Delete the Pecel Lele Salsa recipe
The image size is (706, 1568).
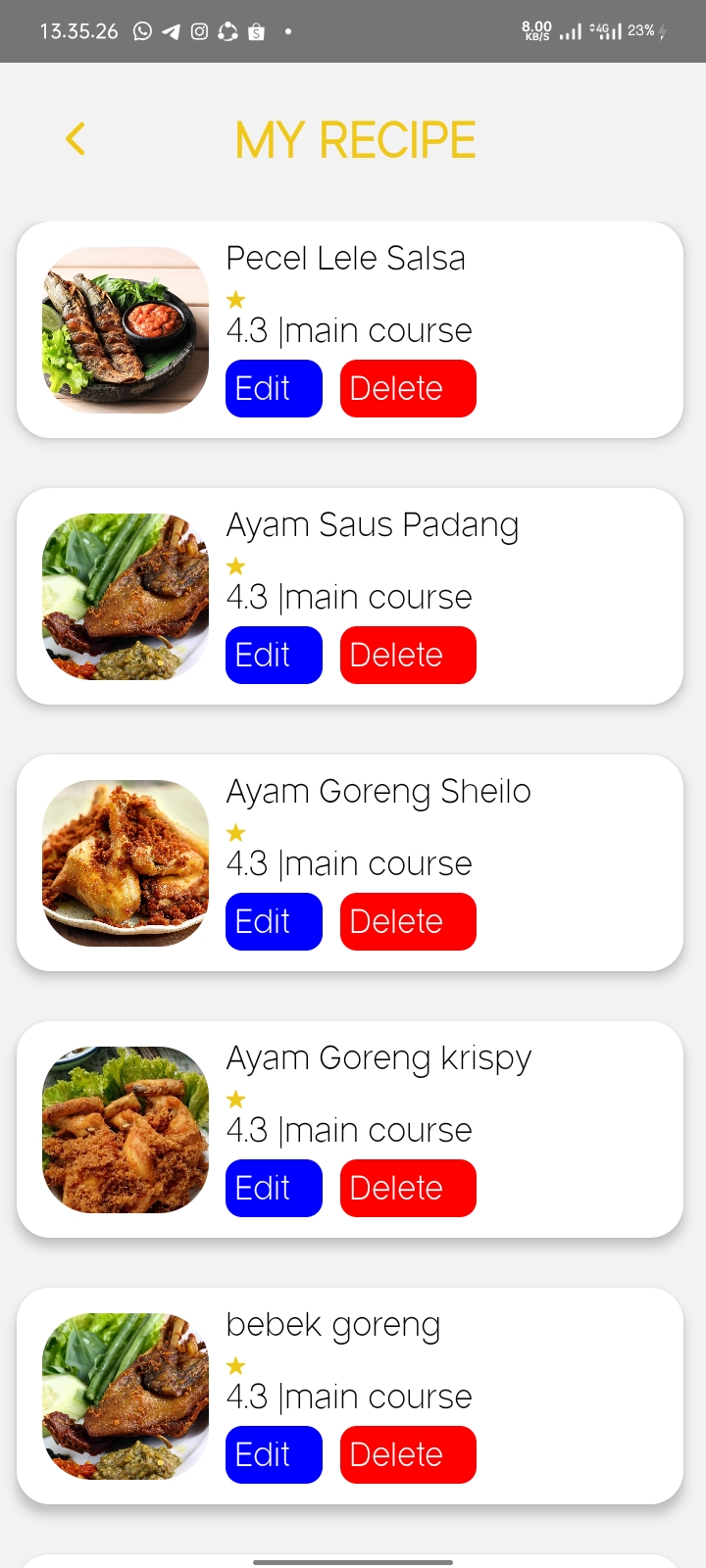tap(408, 388)
